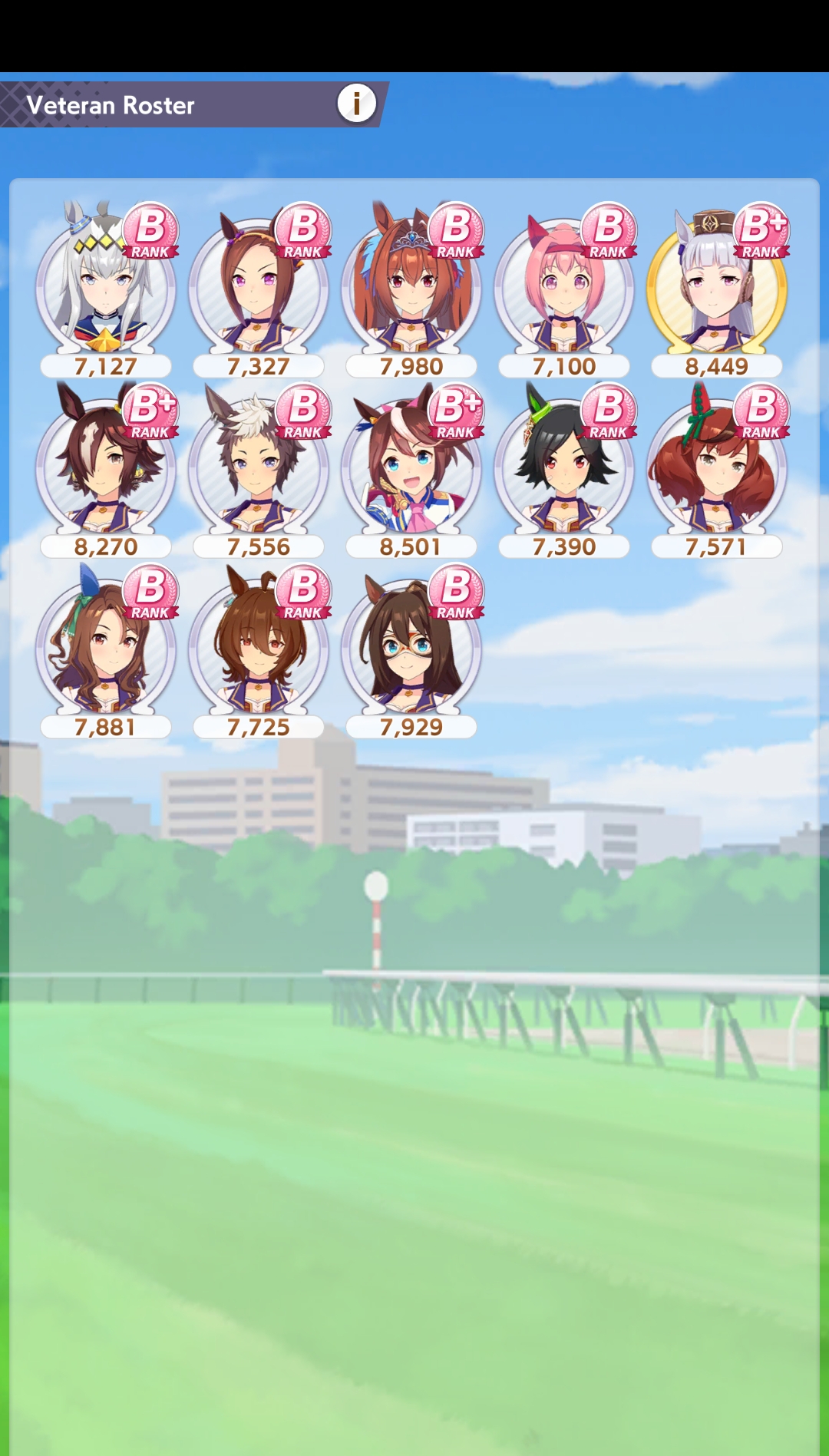Open the B+ veteran scored 8,449
The height and width of the screenshot is (1456, 829).
click(x=716, y=288)
